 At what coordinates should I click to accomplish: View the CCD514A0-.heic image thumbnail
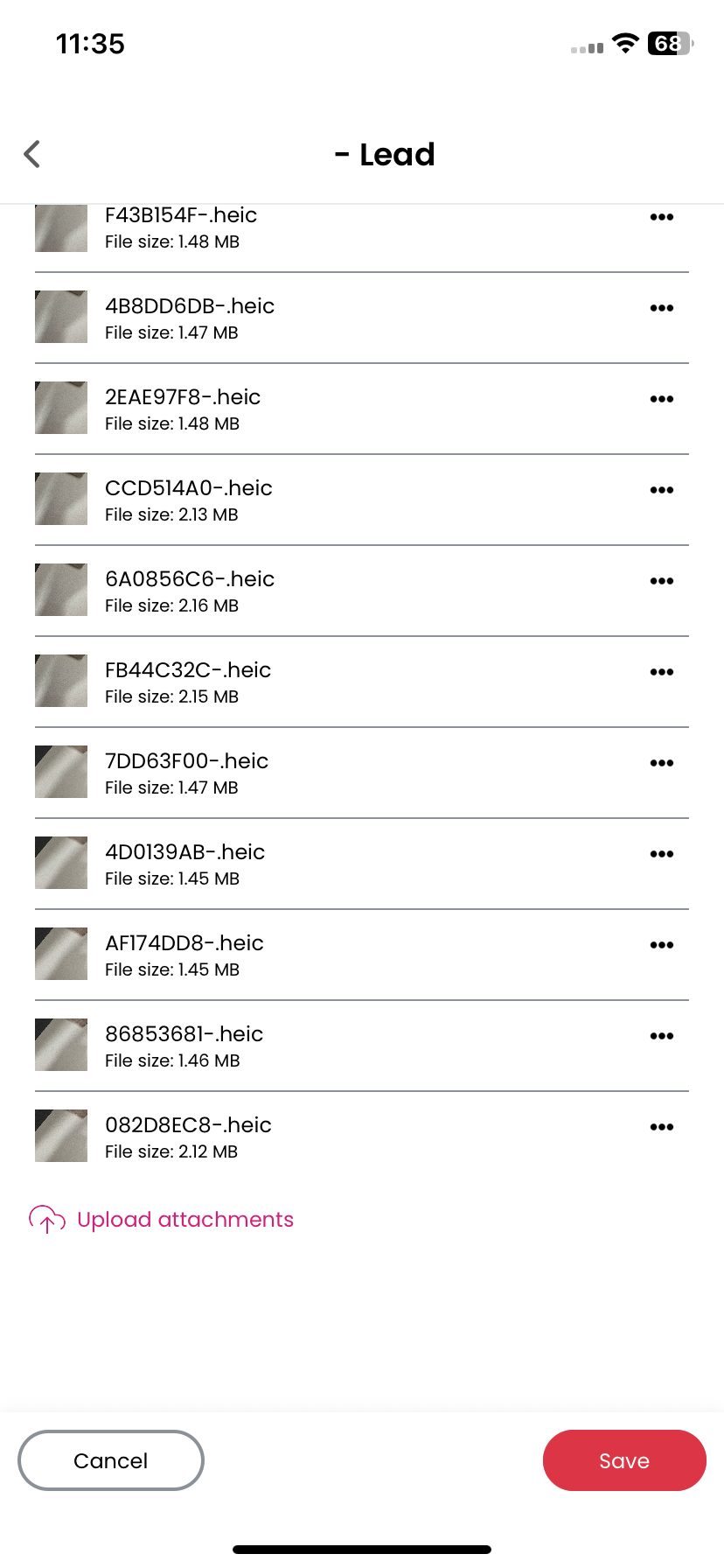(61, 499)
